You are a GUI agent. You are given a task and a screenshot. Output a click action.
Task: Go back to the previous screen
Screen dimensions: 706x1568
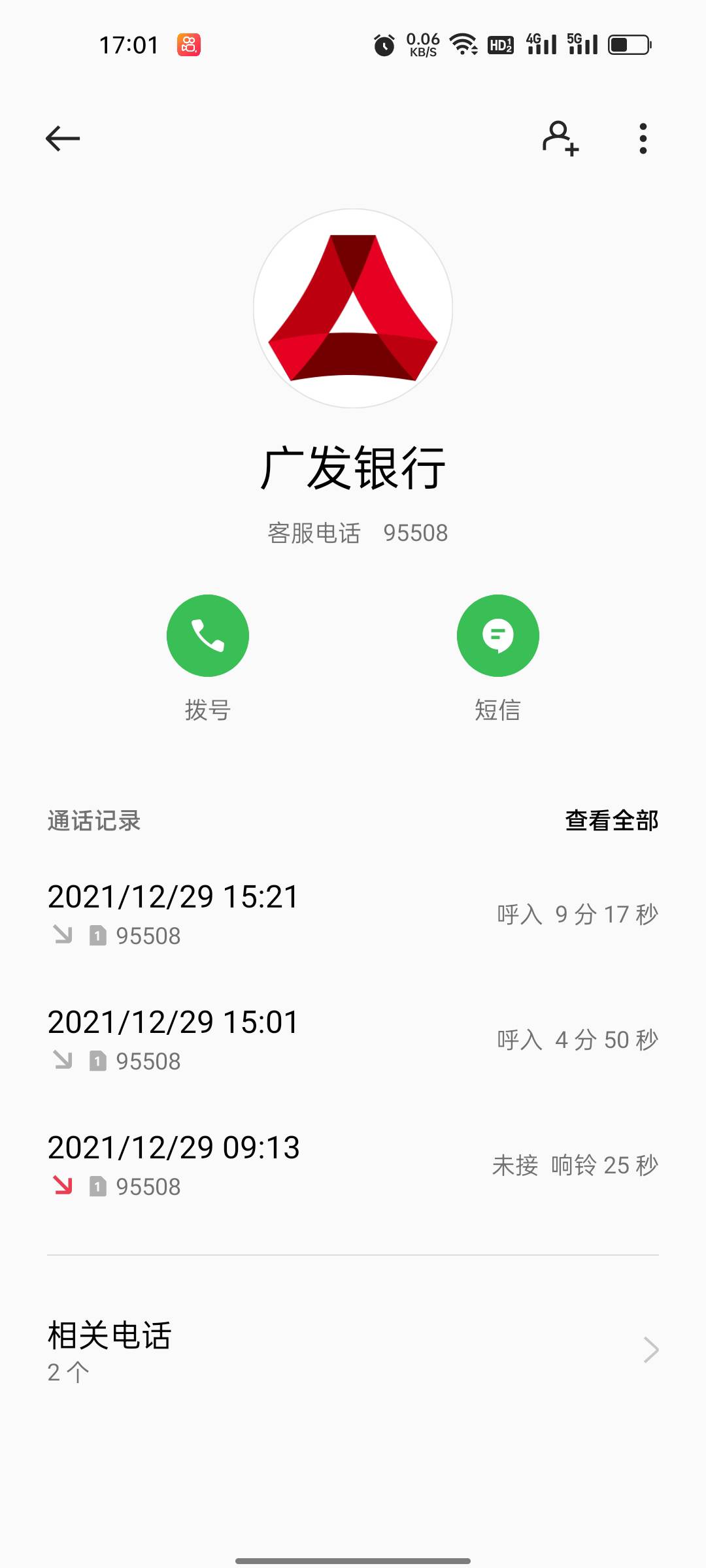tap(63, 139)
